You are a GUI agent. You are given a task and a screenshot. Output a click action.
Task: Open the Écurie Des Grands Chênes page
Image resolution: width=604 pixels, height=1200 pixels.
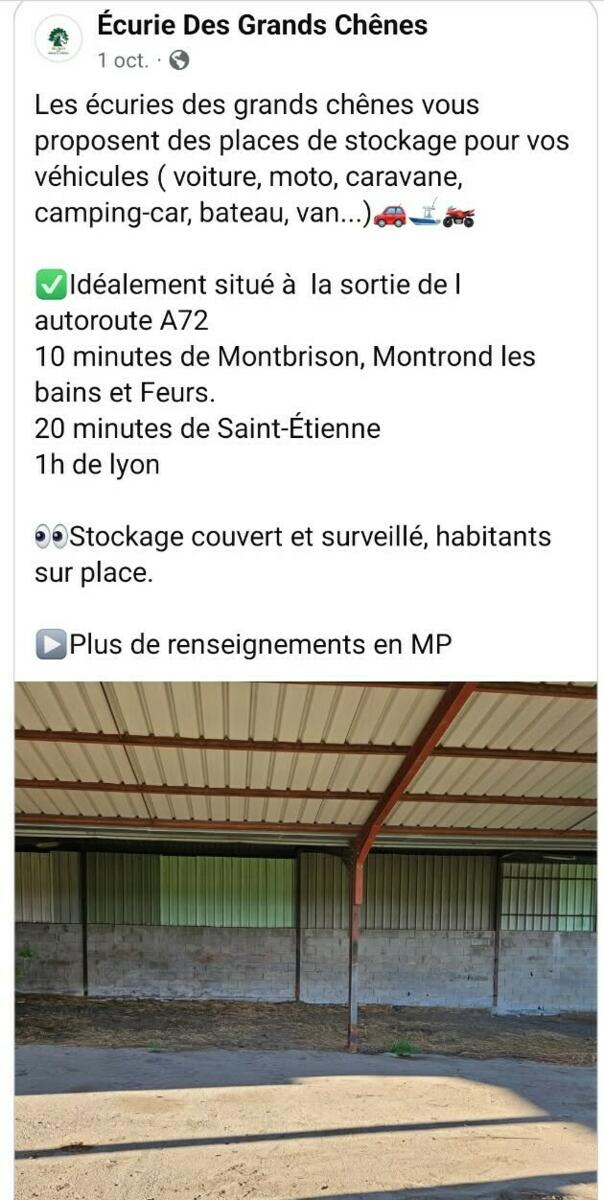262,25
